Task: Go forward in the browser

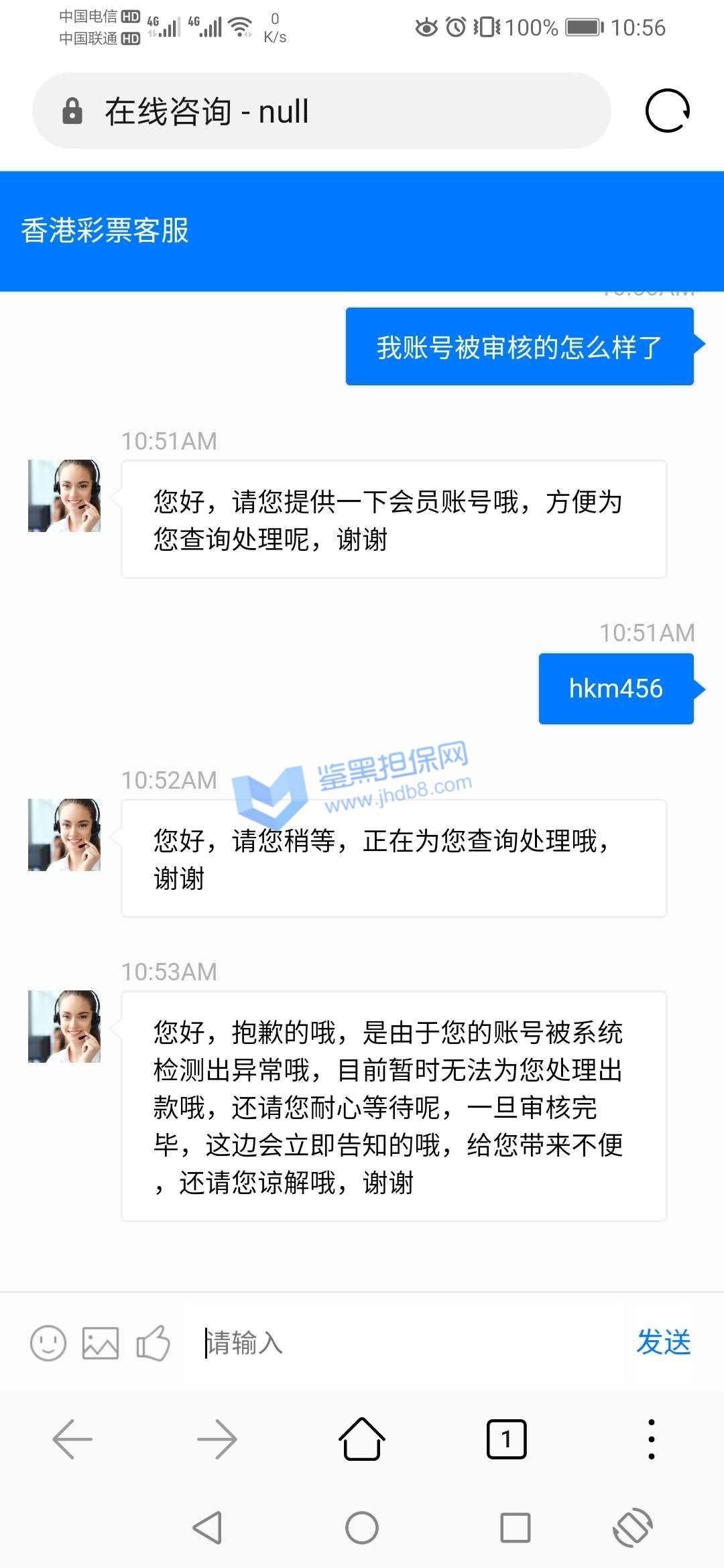Action: [x=217, y=1439]
